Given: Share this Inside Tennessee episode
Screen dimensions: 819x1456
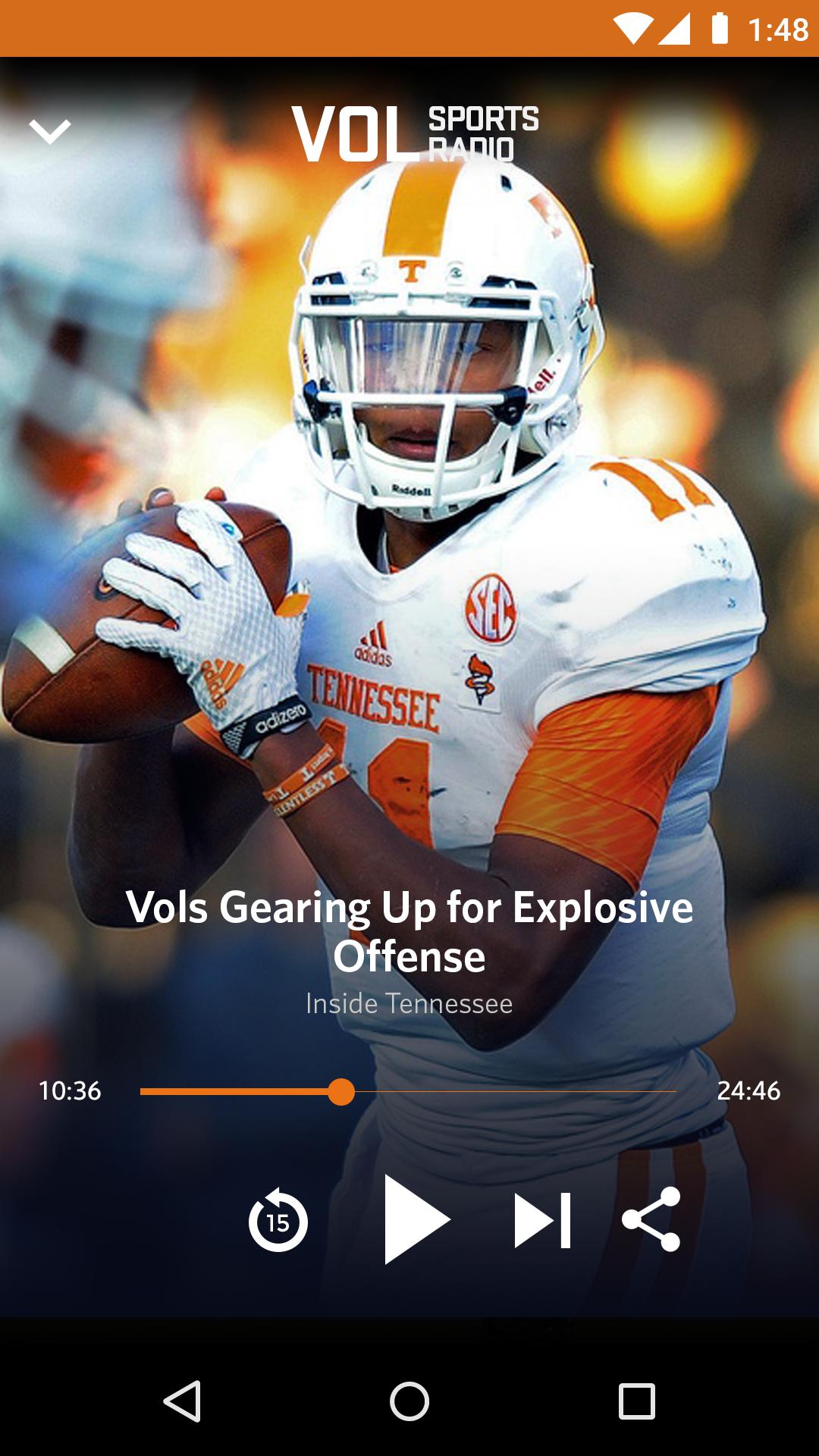Looking at the screenshot, I should [x=651, y=1219].
